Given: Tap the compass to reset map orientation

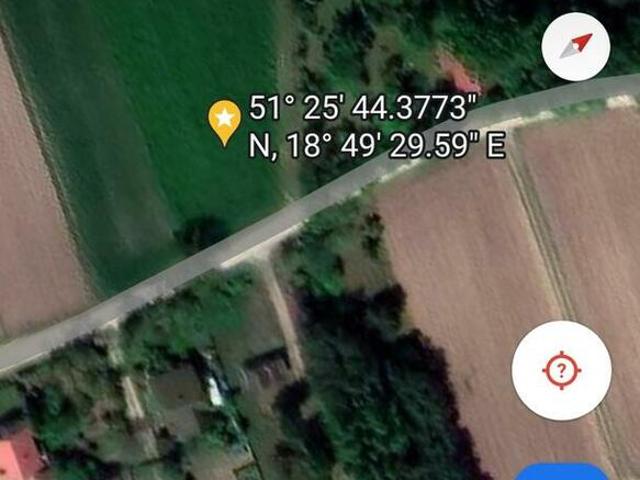Looking at the screenshot, I should pos(574,46).
